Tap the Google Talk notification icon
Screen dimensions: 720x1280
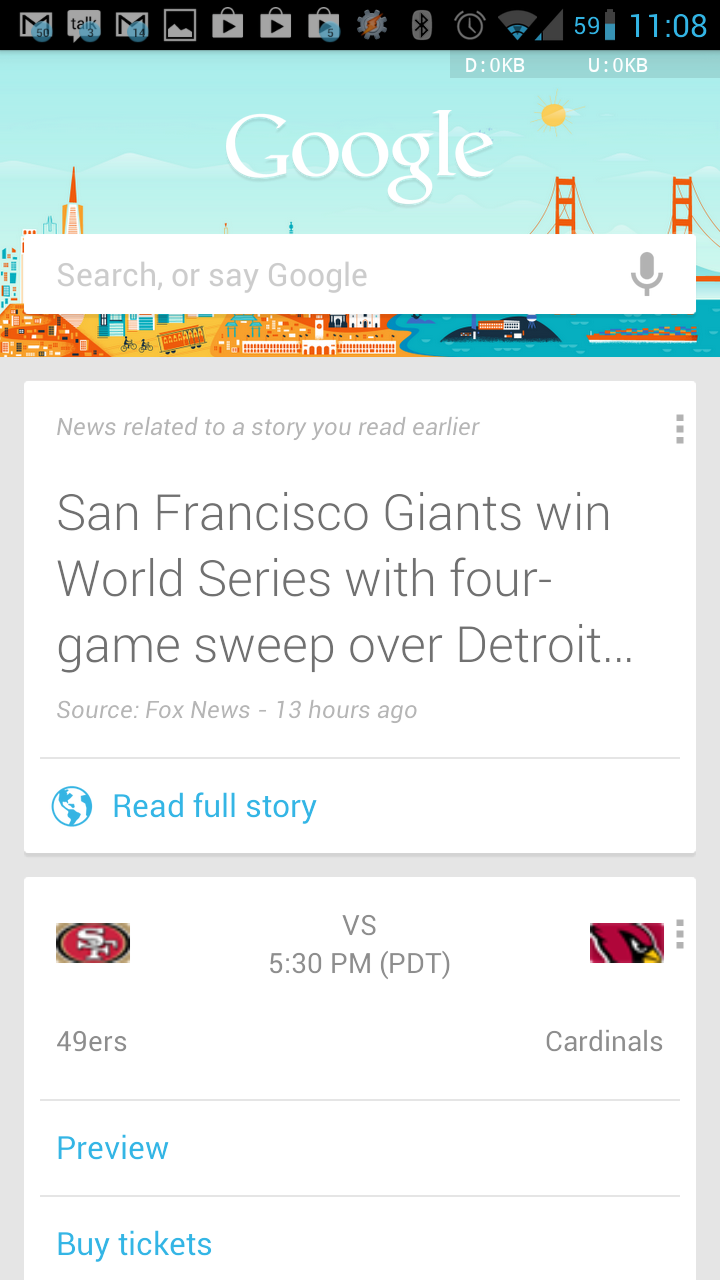coord(85,22)
